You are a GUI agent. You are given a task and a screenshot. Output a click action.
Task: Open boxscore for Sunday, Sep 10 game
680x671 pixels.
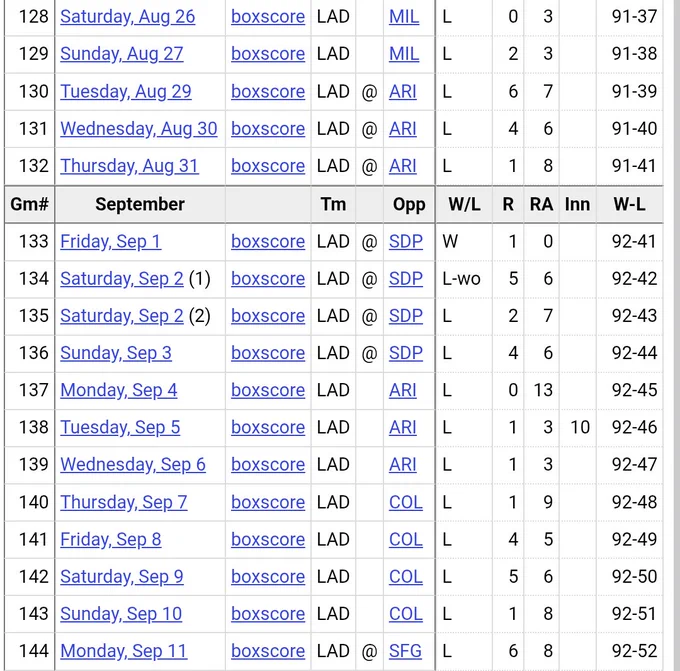[x=268, y=614]
